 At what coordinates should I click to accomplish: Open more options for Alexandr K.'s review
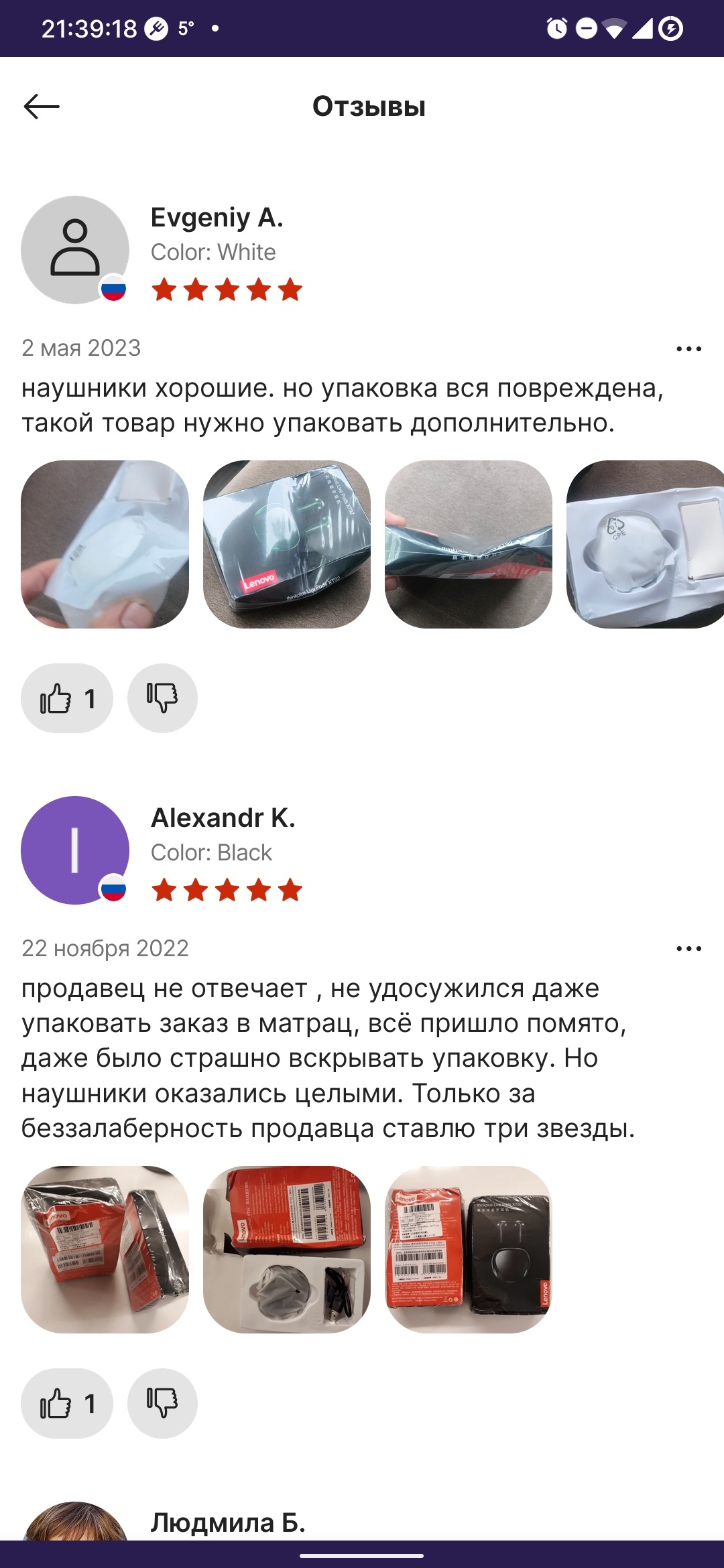688,948
